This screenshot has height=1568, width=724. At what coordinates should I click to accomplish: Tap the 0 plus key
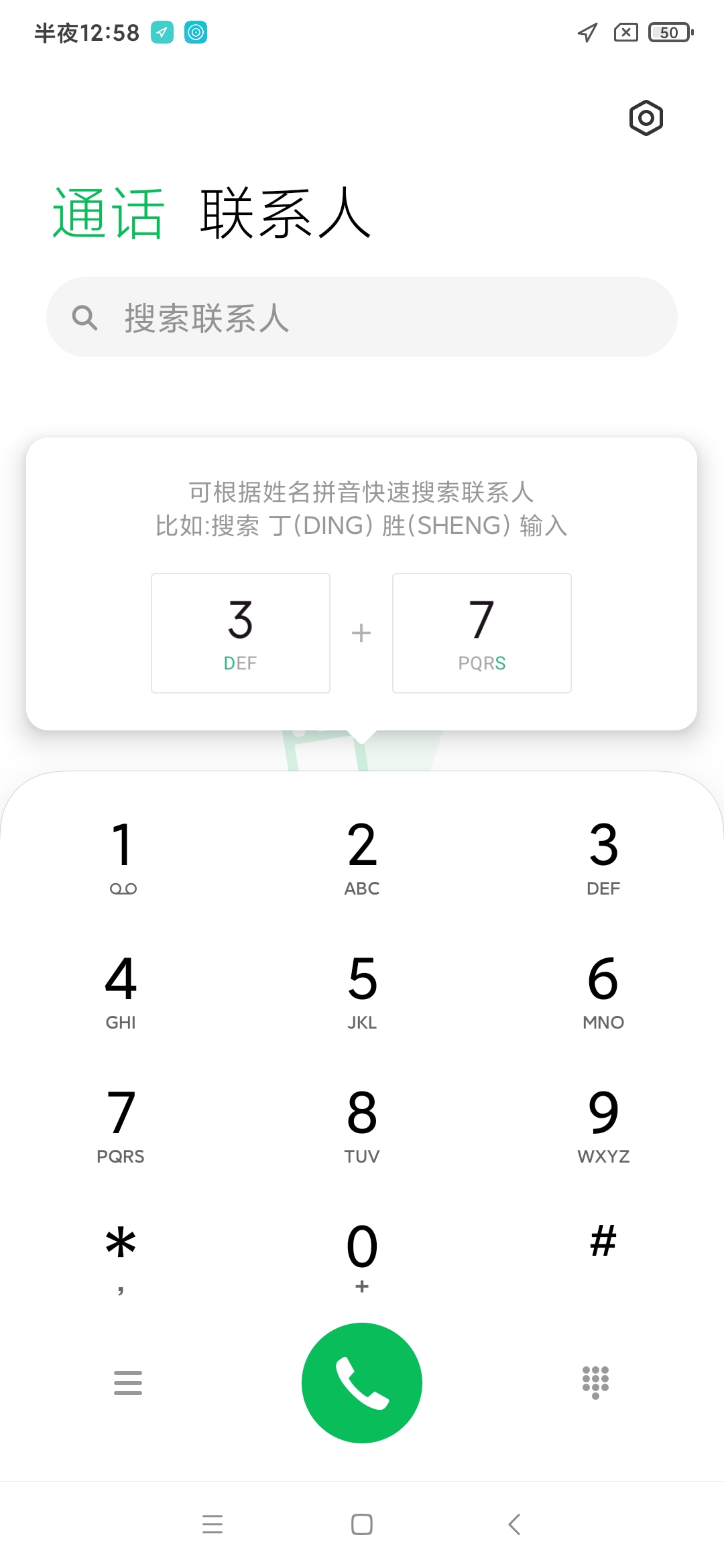(362, 1255)
